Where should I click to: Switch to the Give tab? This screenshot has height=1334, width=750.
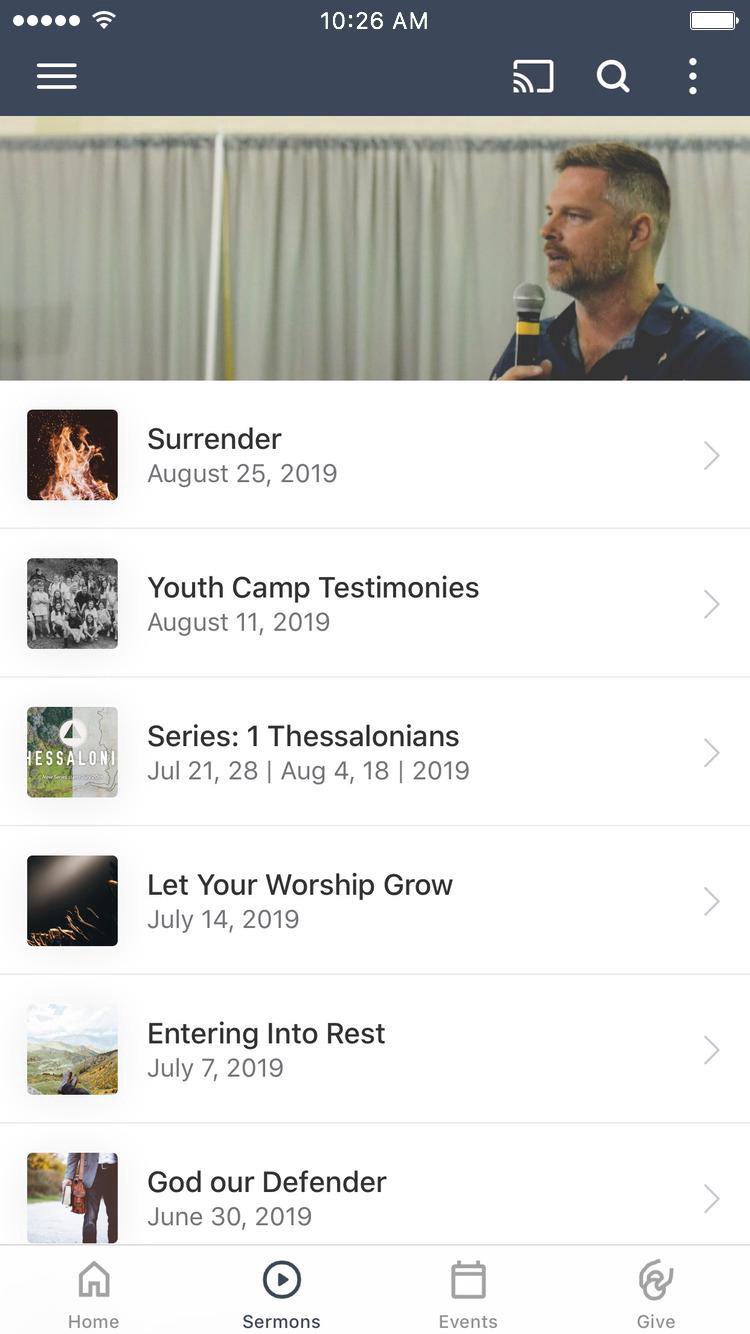[656, 1294]
